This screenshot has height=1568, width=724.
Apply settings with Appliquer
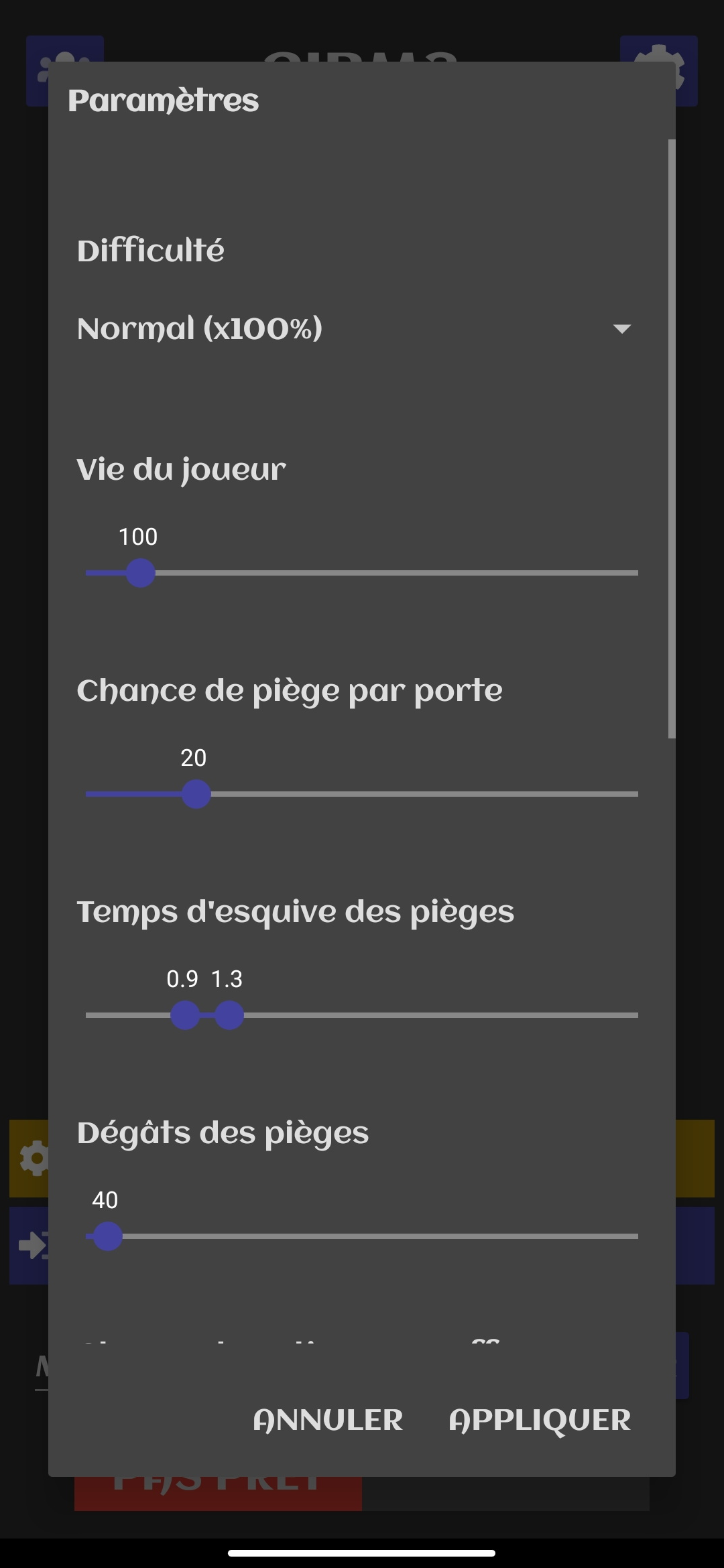[x=540, y=1421]
